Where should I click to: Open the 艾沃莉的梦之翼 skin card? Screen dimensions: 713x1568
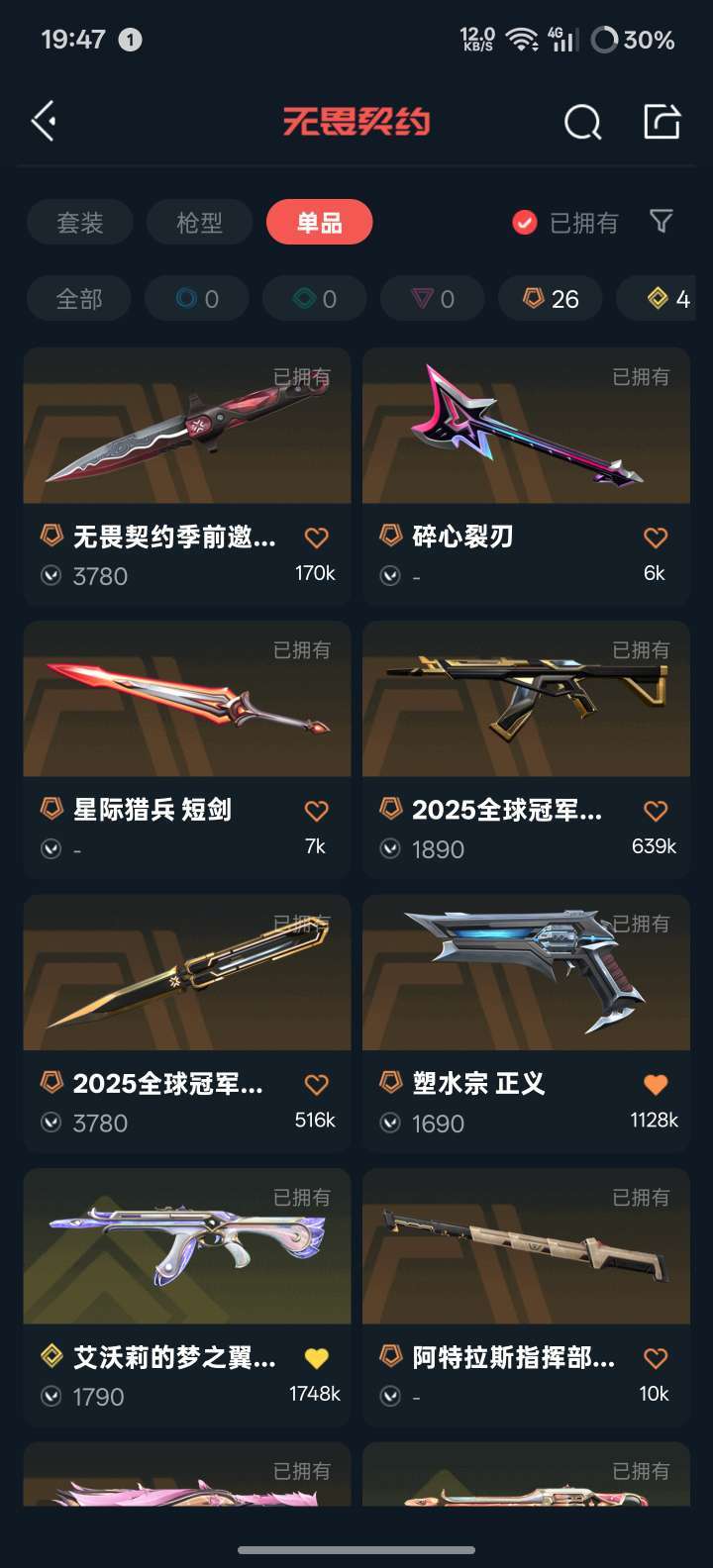187,1297
